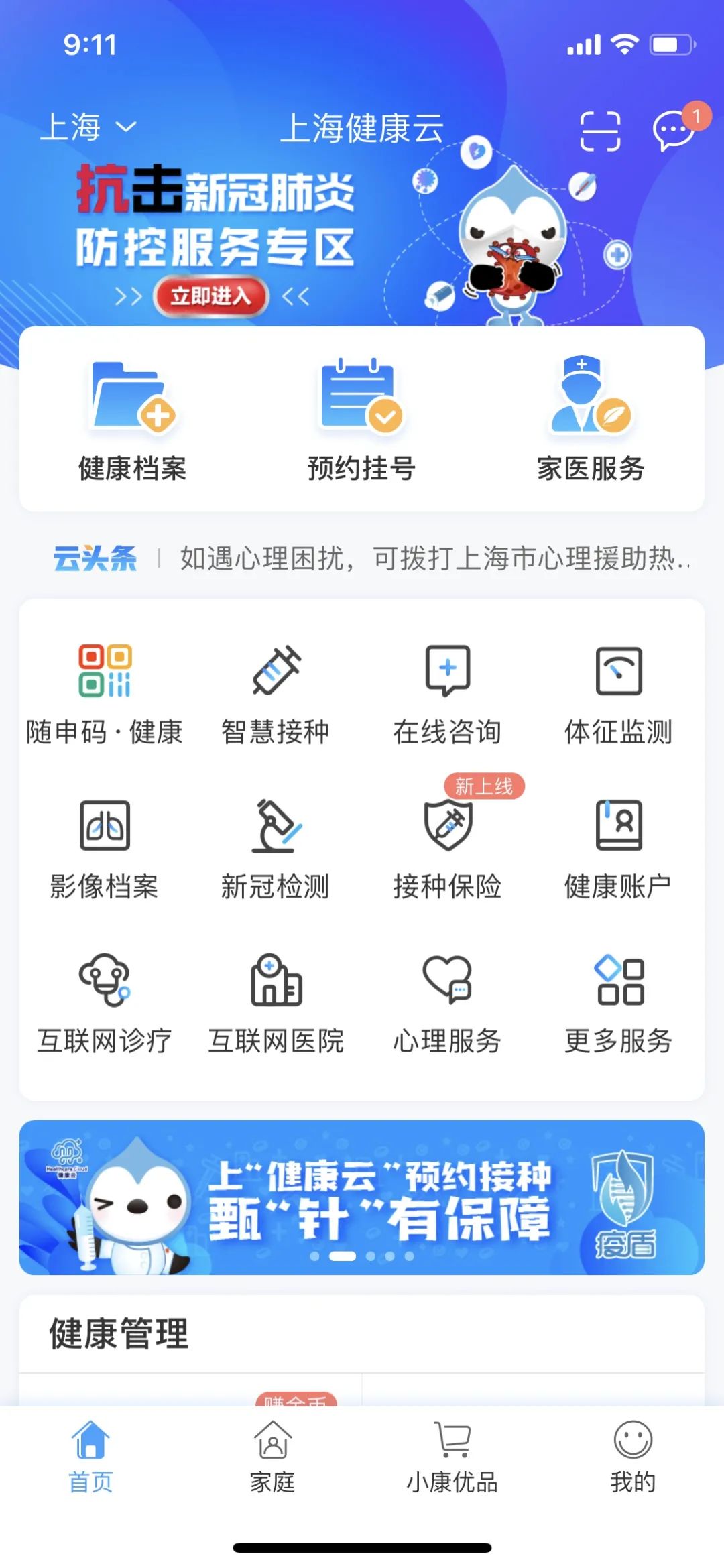Viewport: 724px width, 1568px height.
Task: Open the scan QR code icon
Action: click(x=600, y=131)
